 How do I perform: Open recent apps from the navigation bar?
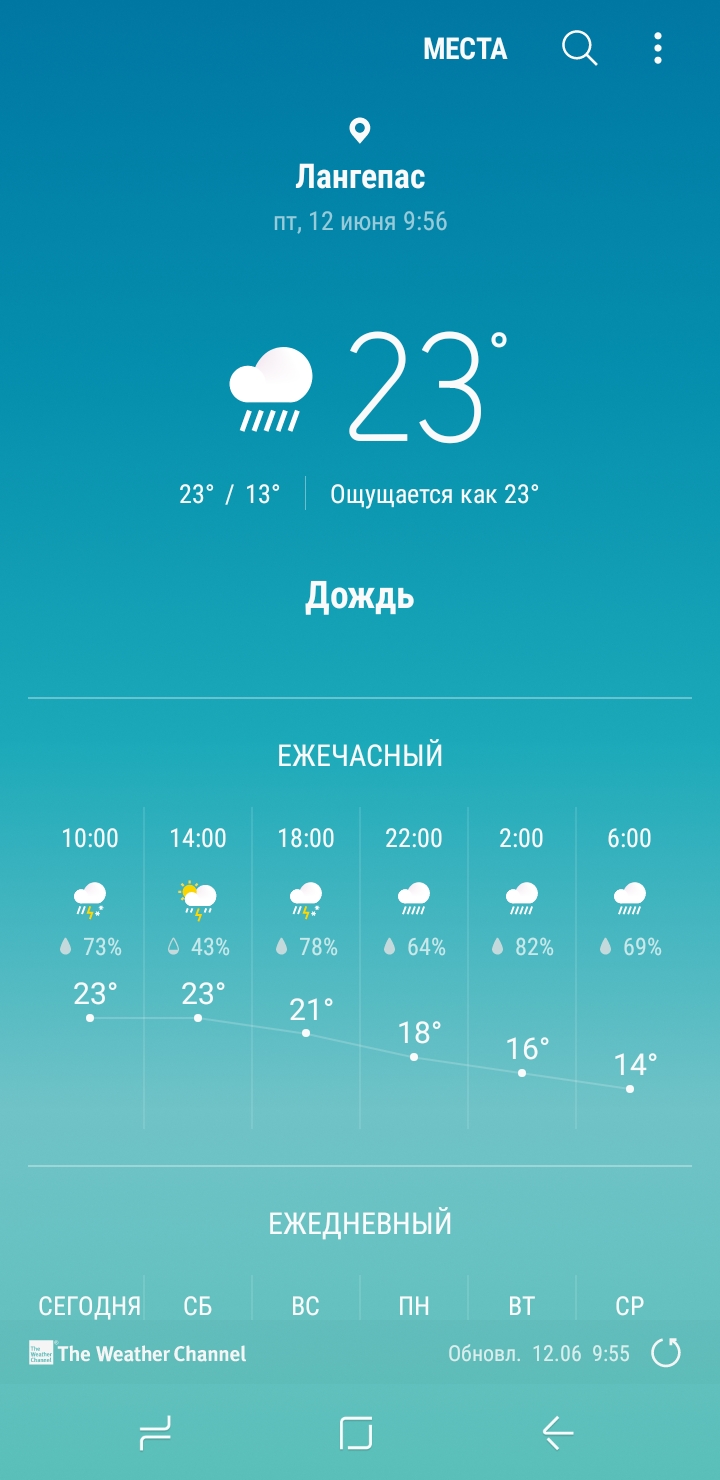[x=155, y=1433]
